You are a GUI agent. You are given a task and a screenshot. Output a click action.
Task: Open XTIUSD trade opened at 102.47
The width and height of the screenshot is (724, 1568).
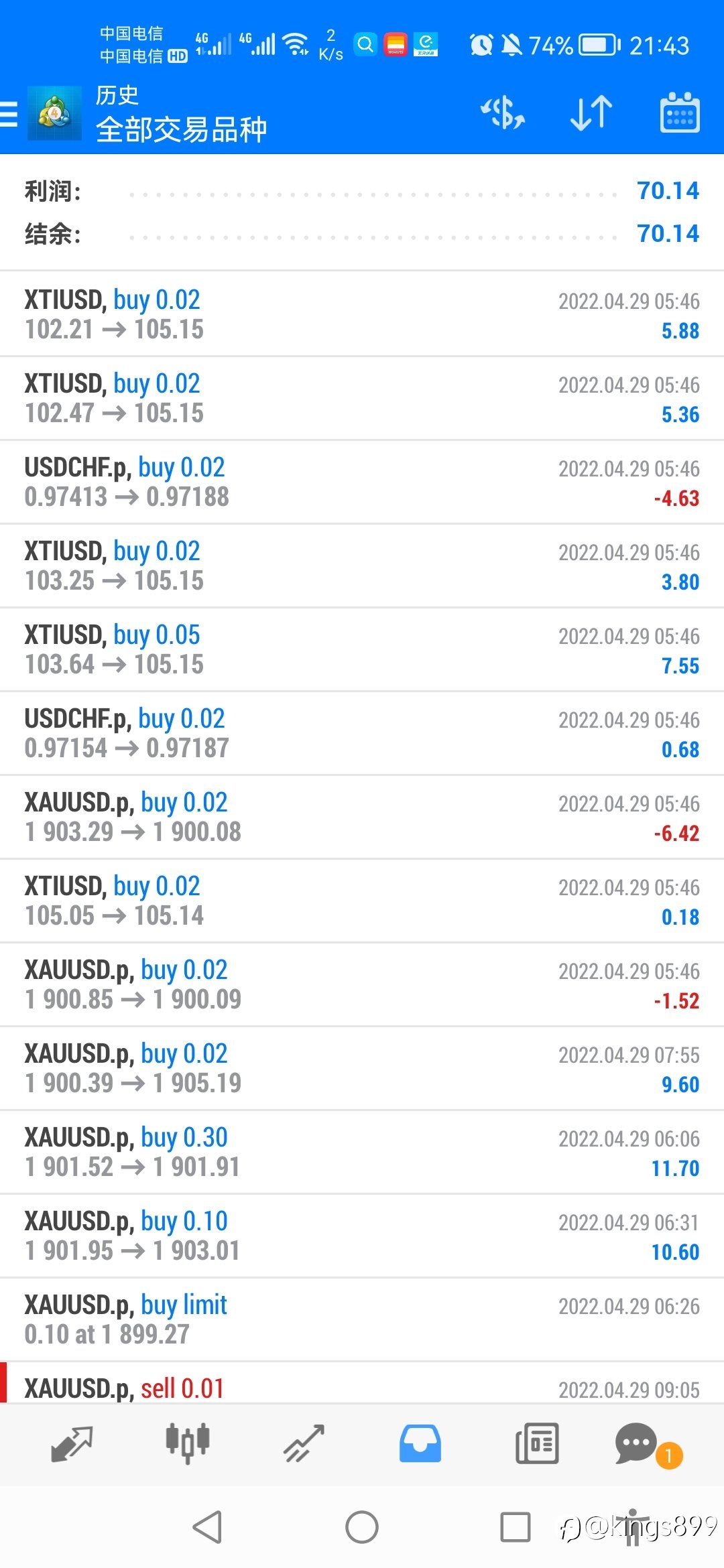click(x=362, y=398)
